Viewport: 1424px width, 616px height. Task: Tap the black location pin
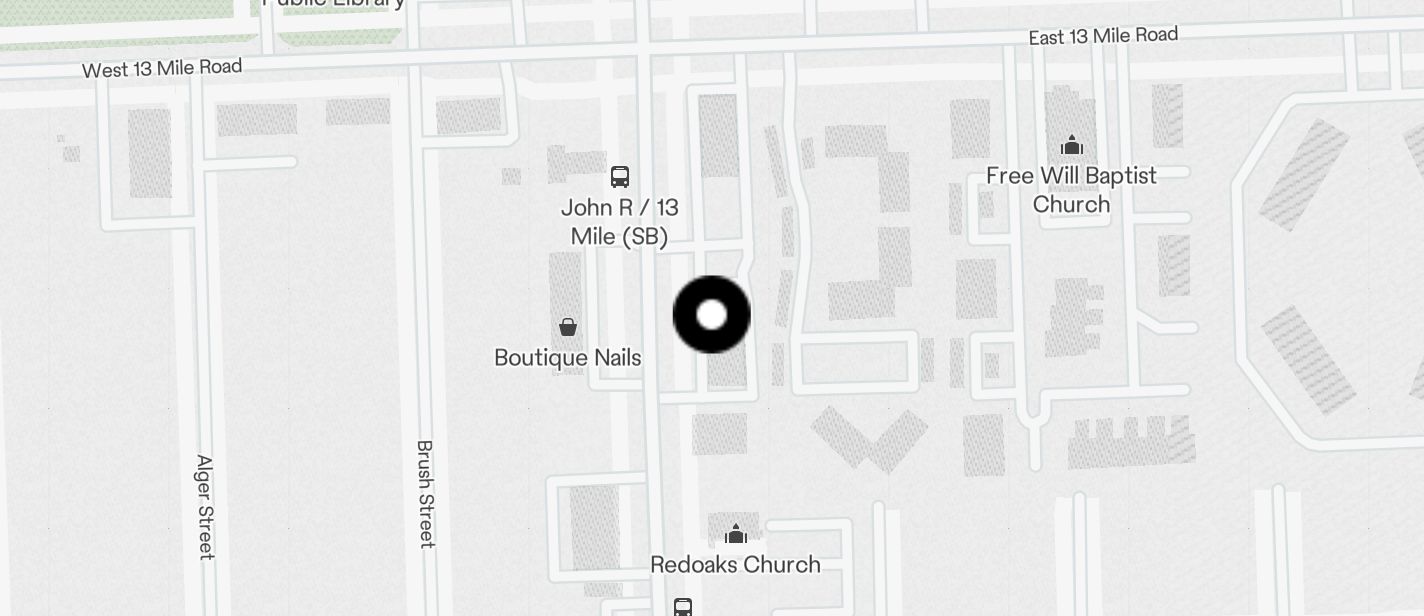pos(711,315)
